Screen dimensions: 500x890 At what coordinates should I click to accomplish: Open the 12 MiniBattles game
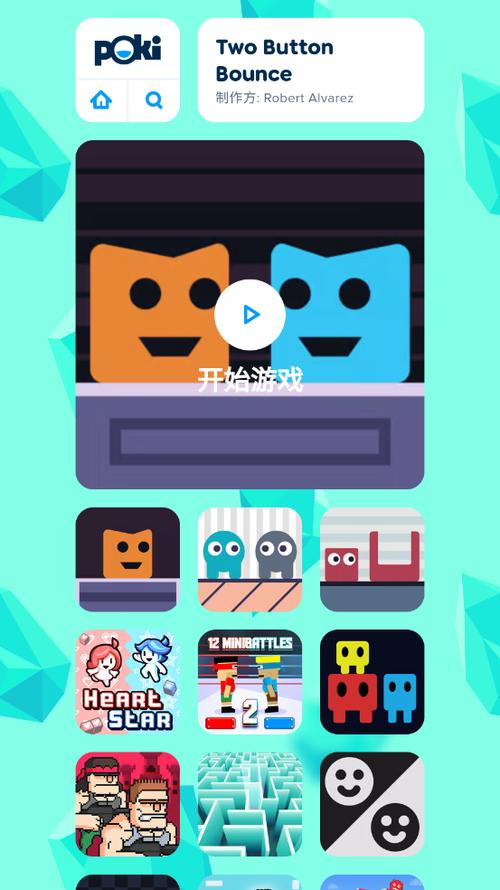[x=250, y=681]
